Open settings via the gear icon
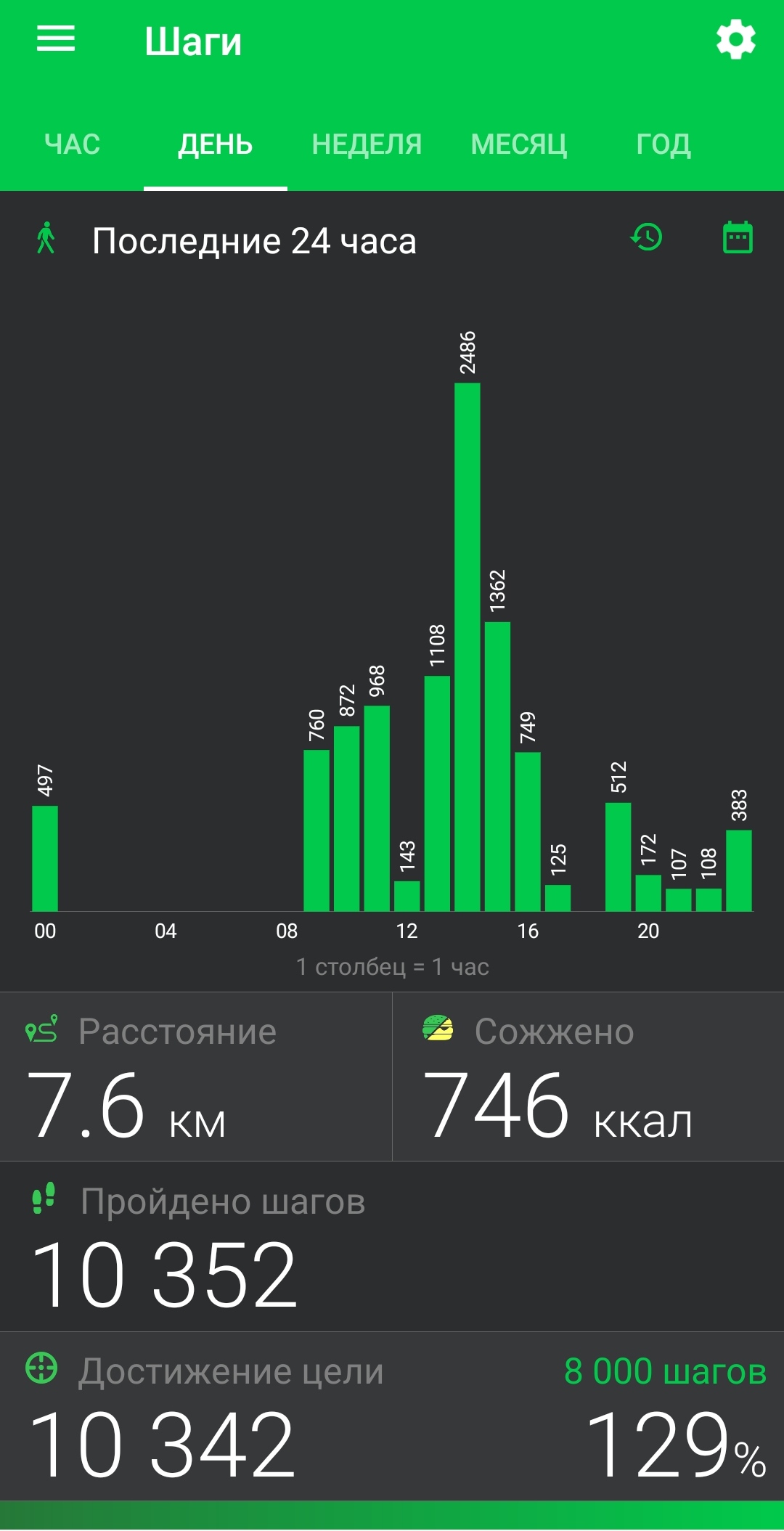The image size is (784, 1531). coord(736,39)
